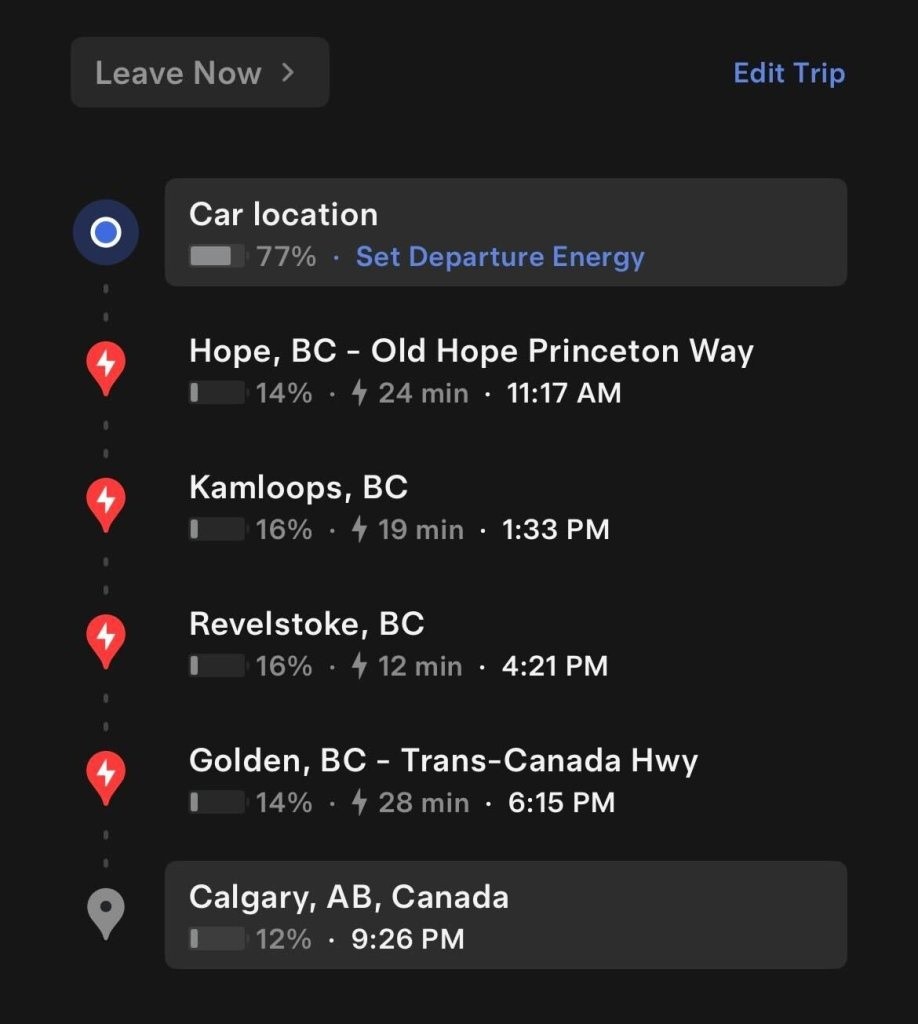Open the Car location starting point row
The image size is (918, 1024).
(x=505, y=232)
